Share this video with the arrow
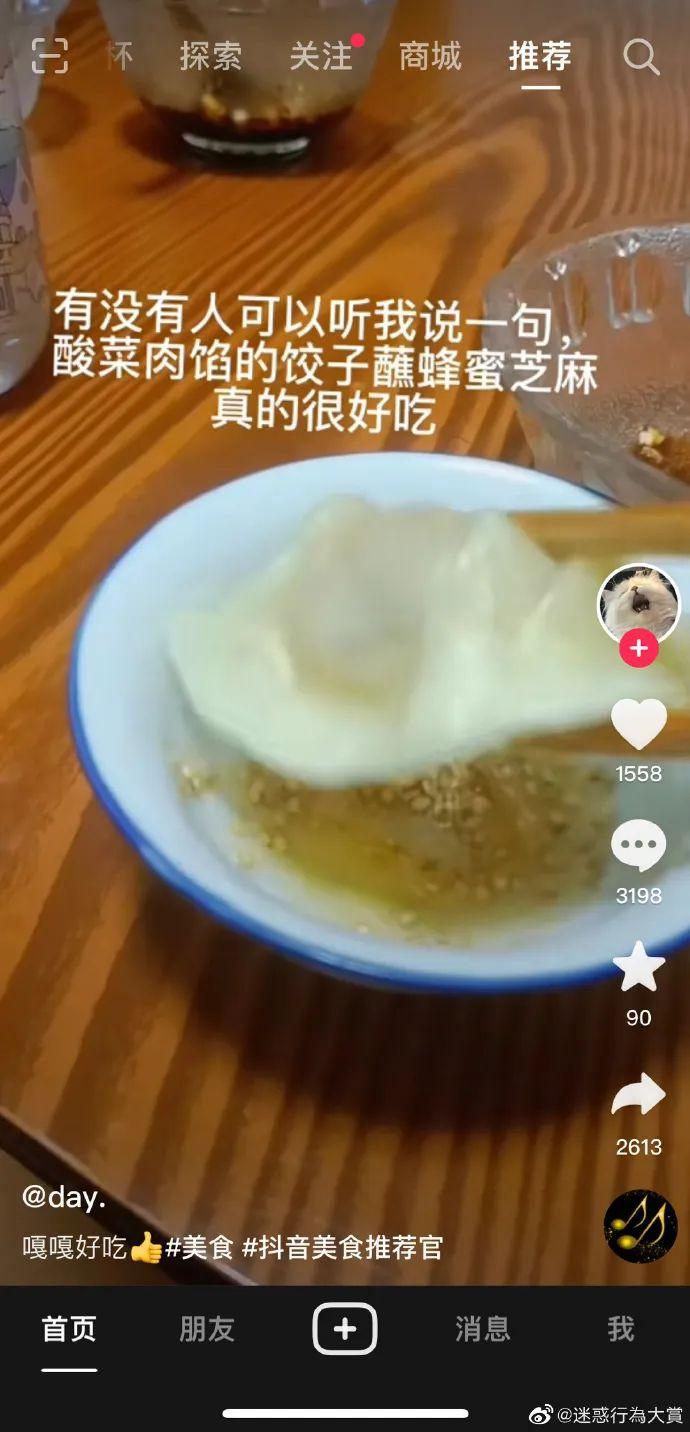Image resolution: width=690 pixels, height=1432 pixels. pos(638,1096)
